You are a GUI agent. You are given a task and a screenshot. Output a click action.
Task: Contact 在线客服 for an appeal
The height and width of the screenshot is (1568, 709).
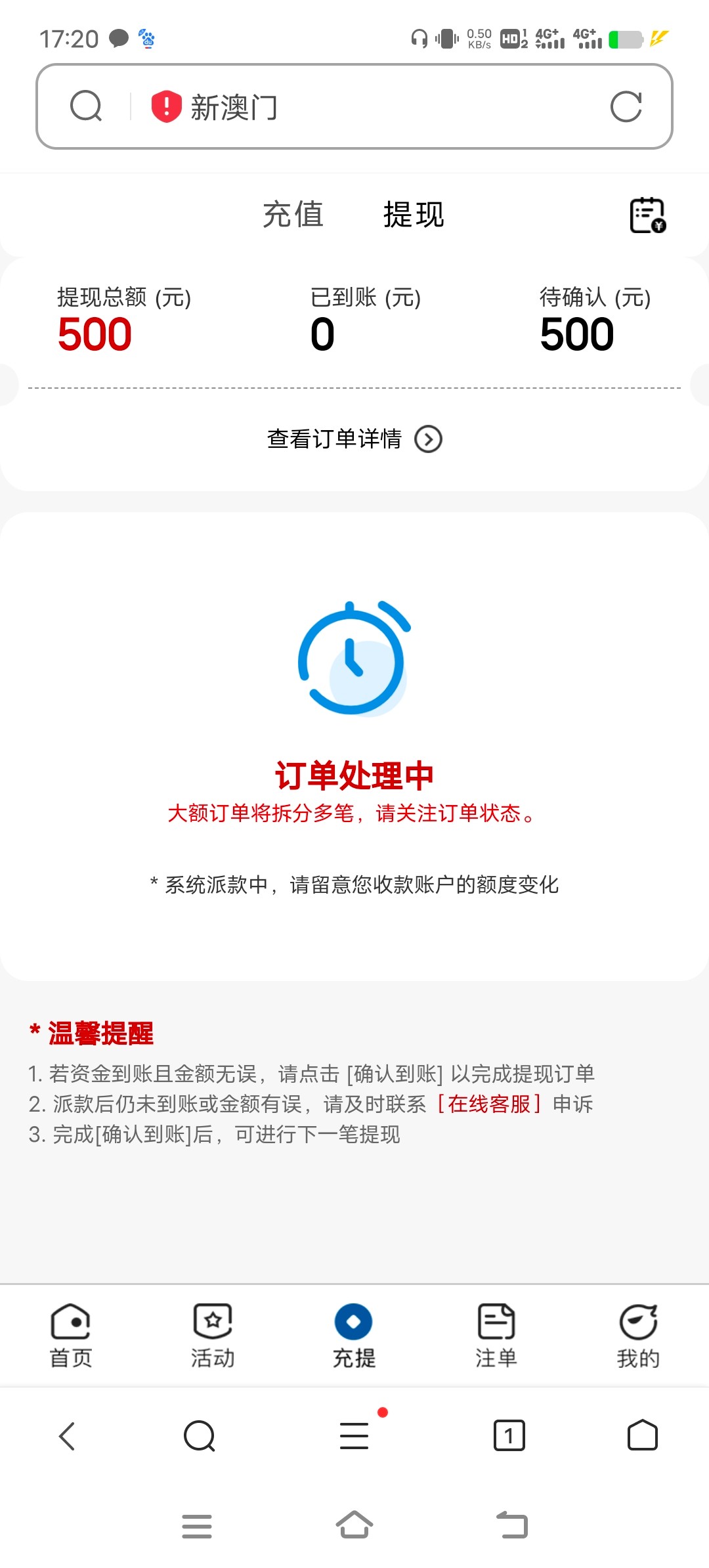pos(489,1104)
